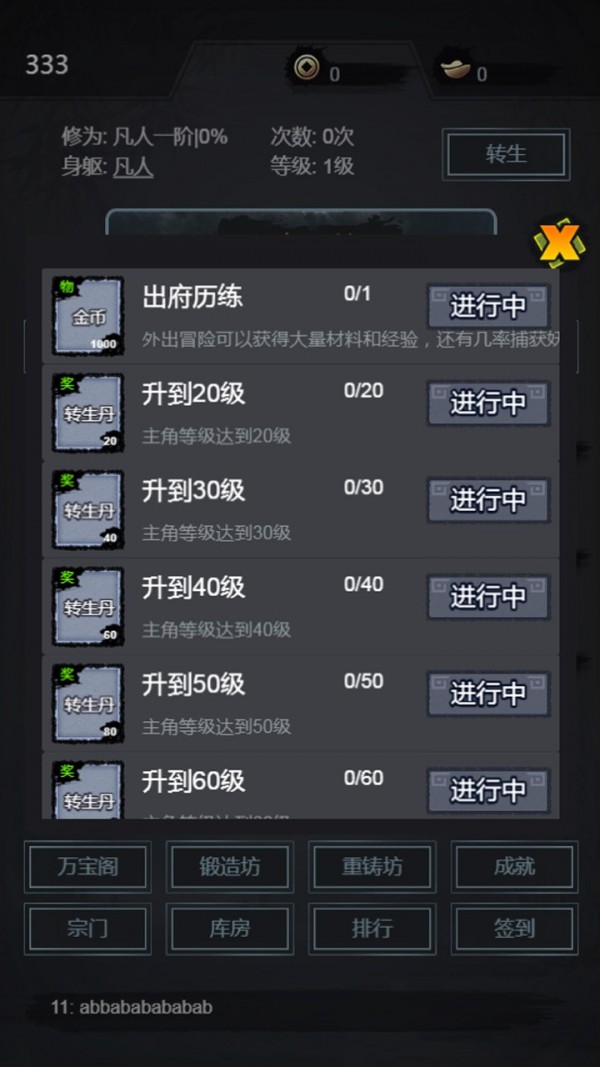
Task: Open 重铸坊 recasting workshop
Action: coord(372,867)
